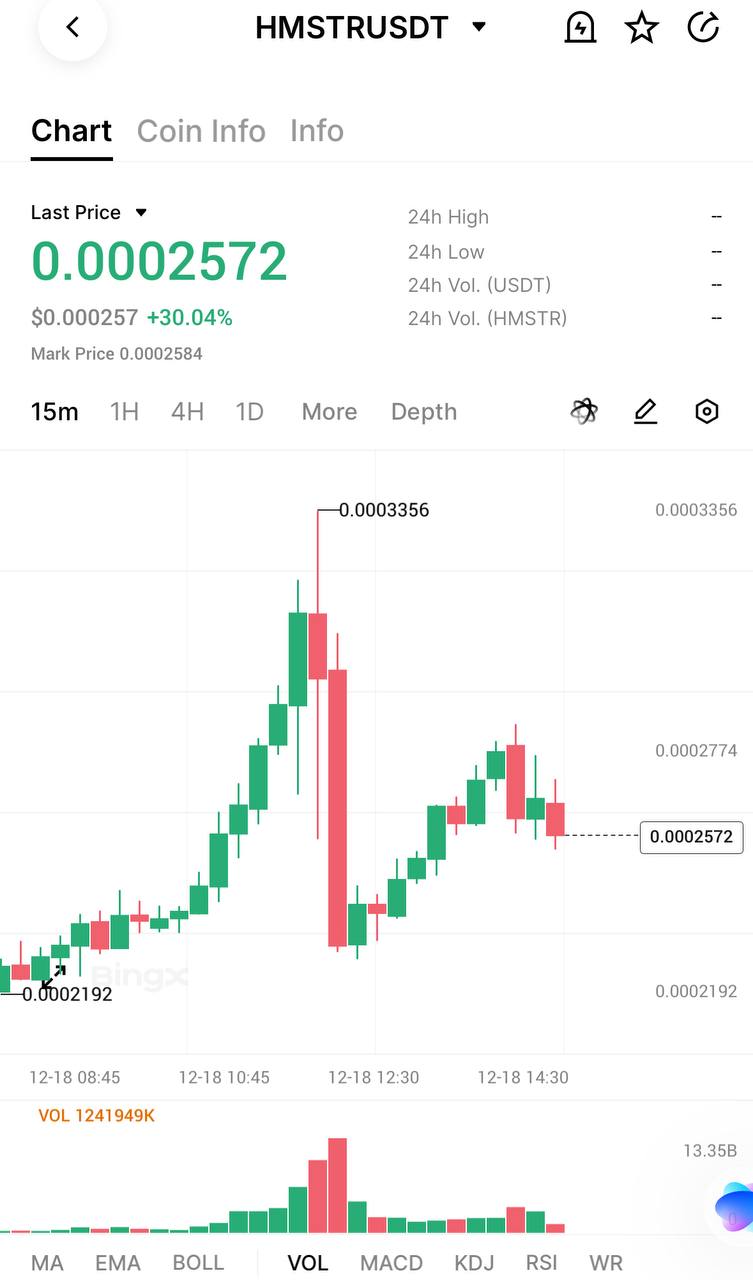Open the drawing tools pencil
The image size is (753, 1280).
tap(646, 411)
